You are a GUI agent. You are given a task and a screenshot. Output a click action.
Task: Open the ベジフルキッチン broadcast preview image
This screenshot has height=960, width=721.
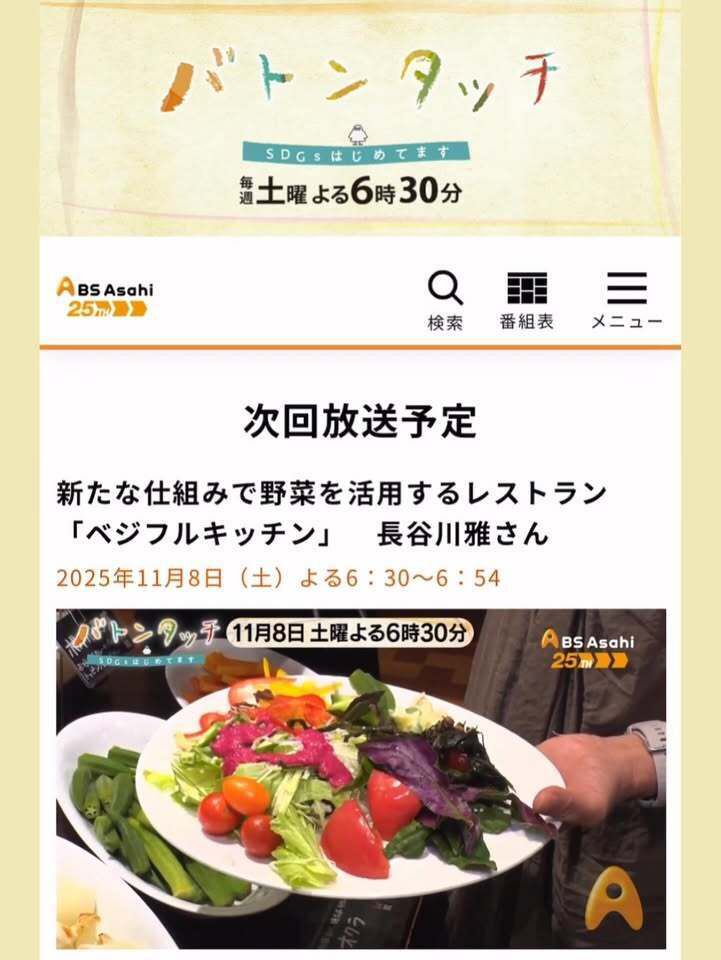(360, 778)
